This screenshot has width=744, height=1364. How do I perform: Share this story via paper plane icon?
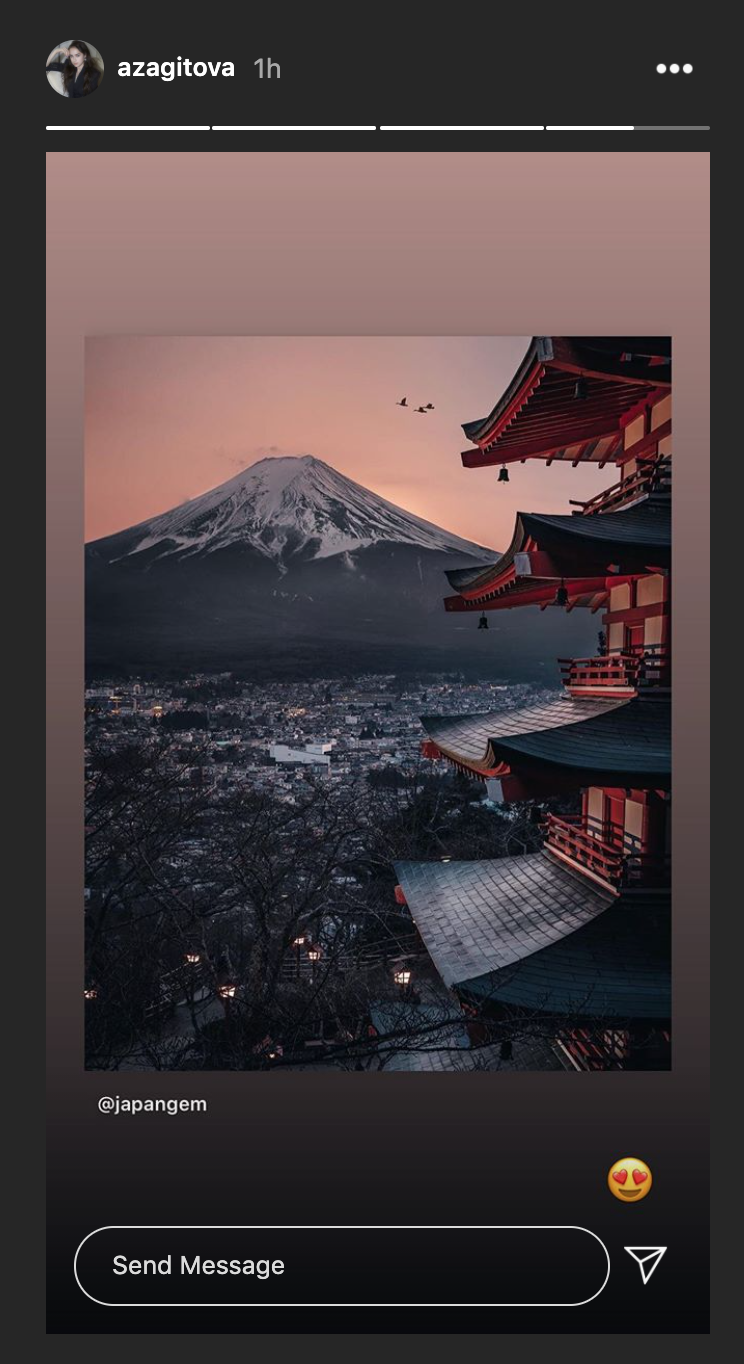click(x=645, y=1265)
